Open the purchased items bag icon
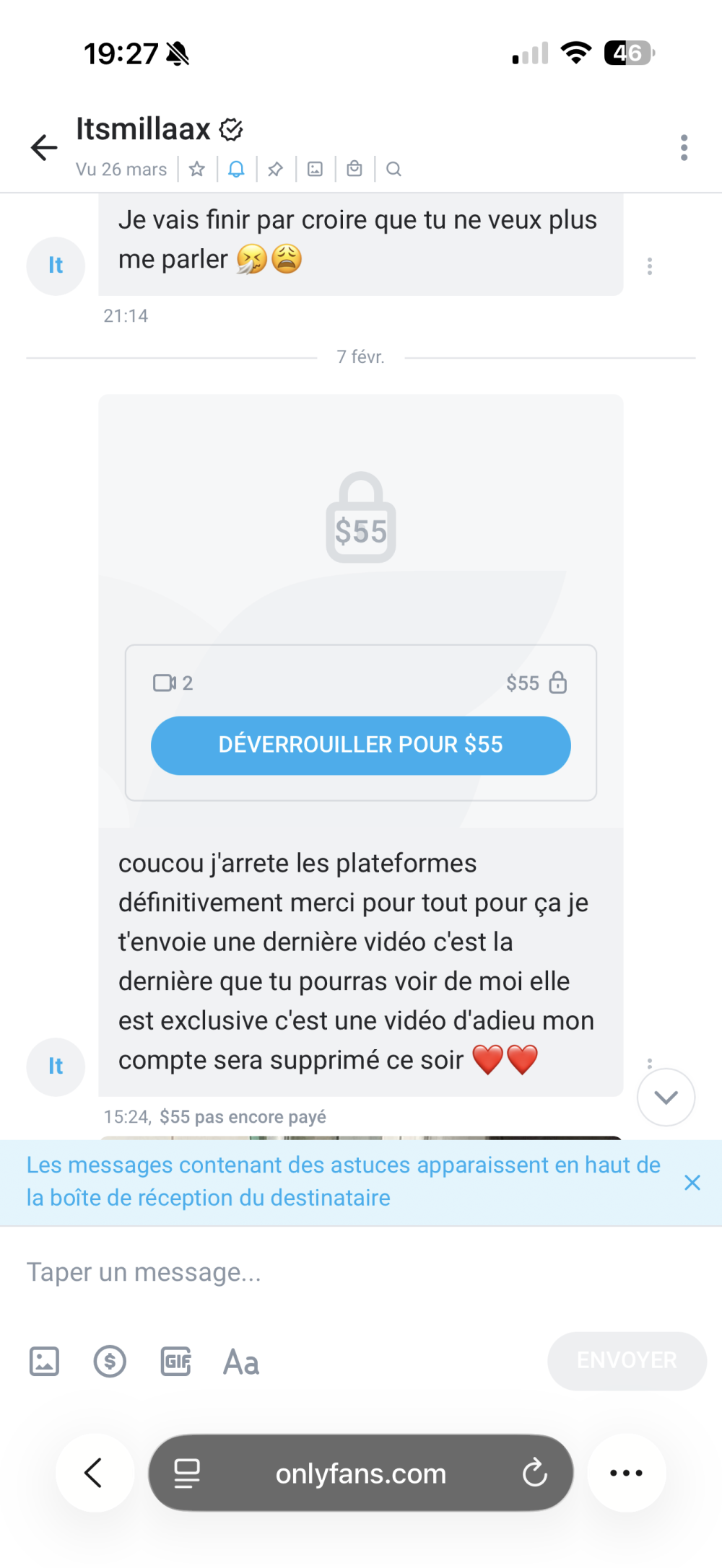This screenshot has height=1568, width=722. click(x=355, y=169)
